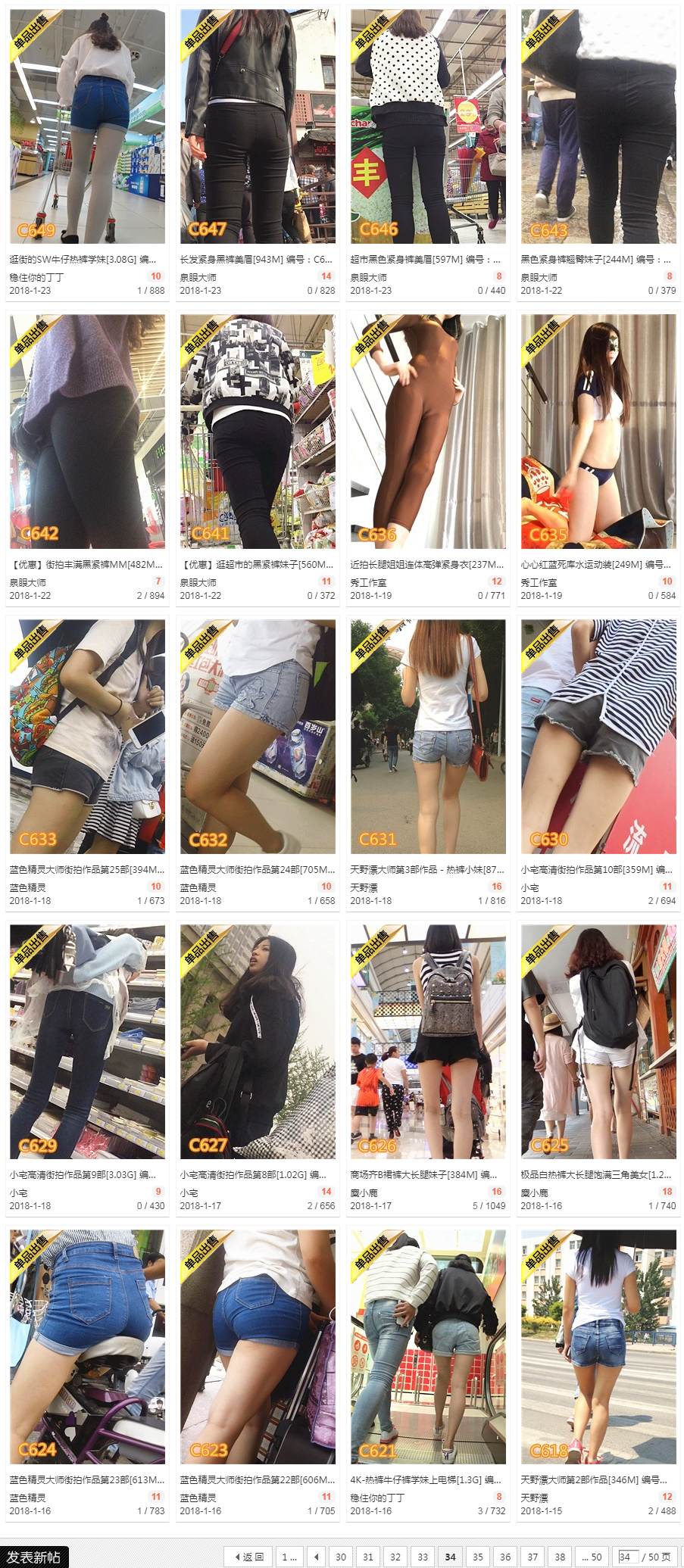Jump to last page ...50
Viewport: 684px width, 1568px height.
tap(592, 1557)
